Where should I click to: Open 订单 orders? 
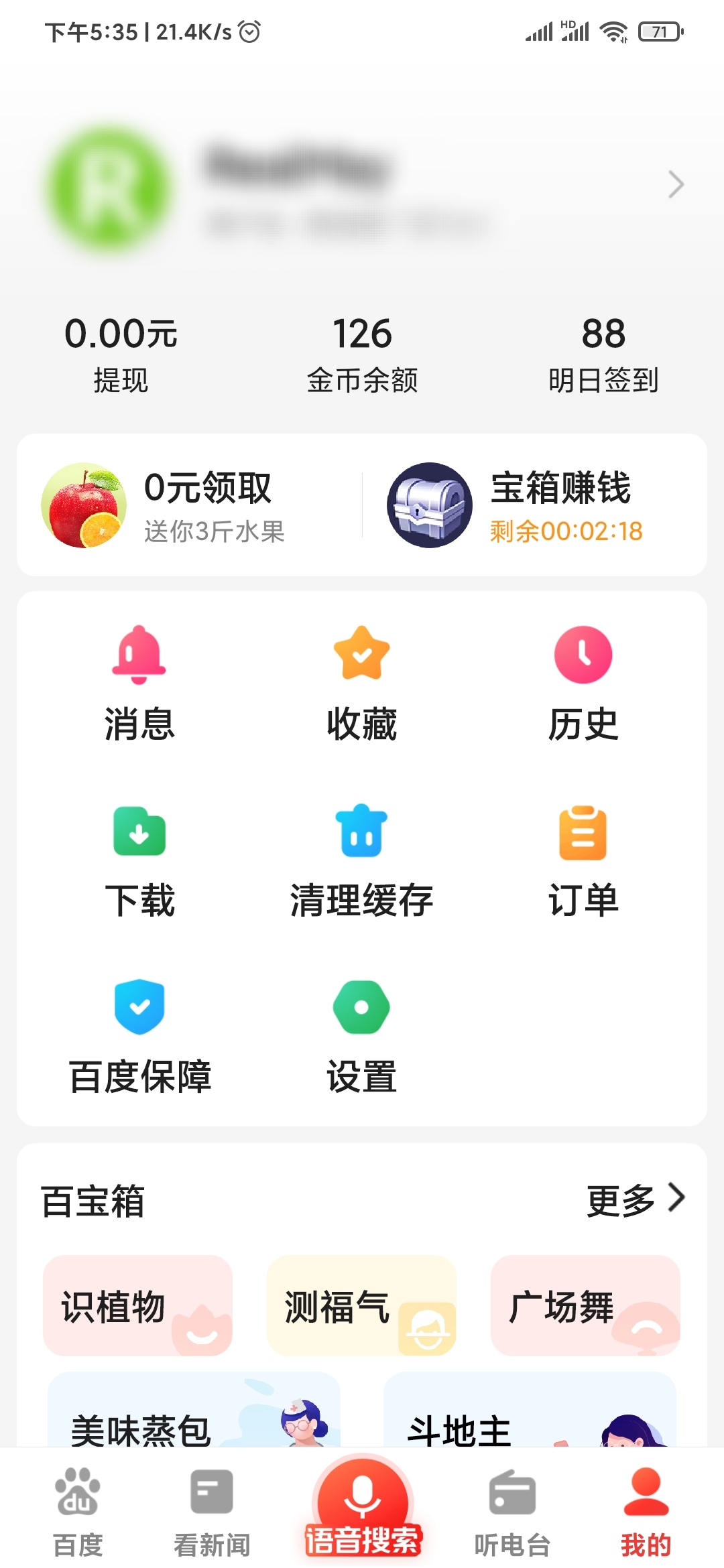pos(583,861)
